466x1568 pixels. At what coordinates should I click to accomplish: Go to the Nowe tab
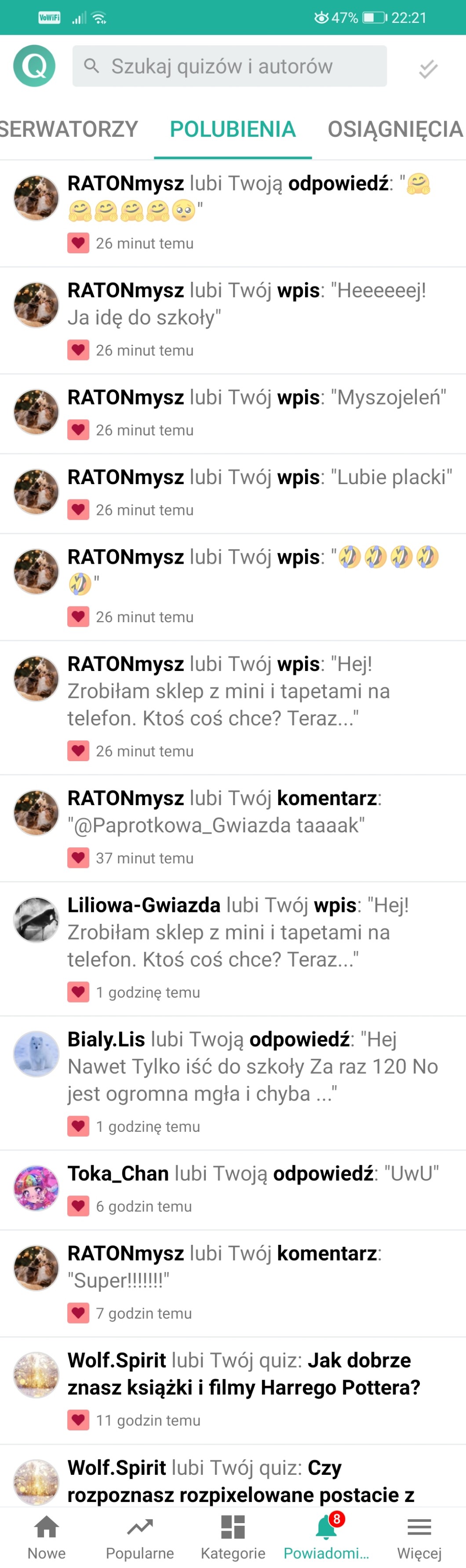tap(47, 1538)
